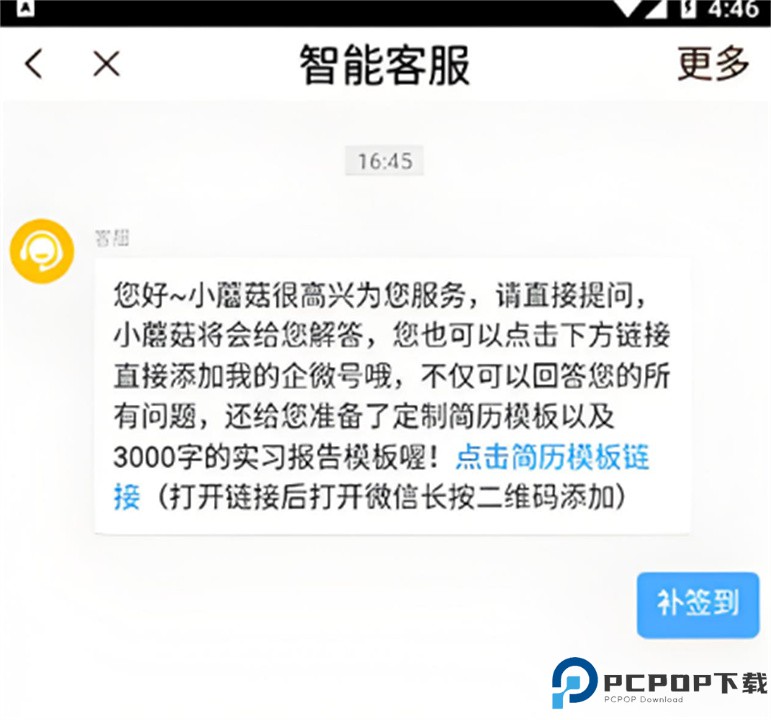Close the 智能客服 page

pos(106,64)
